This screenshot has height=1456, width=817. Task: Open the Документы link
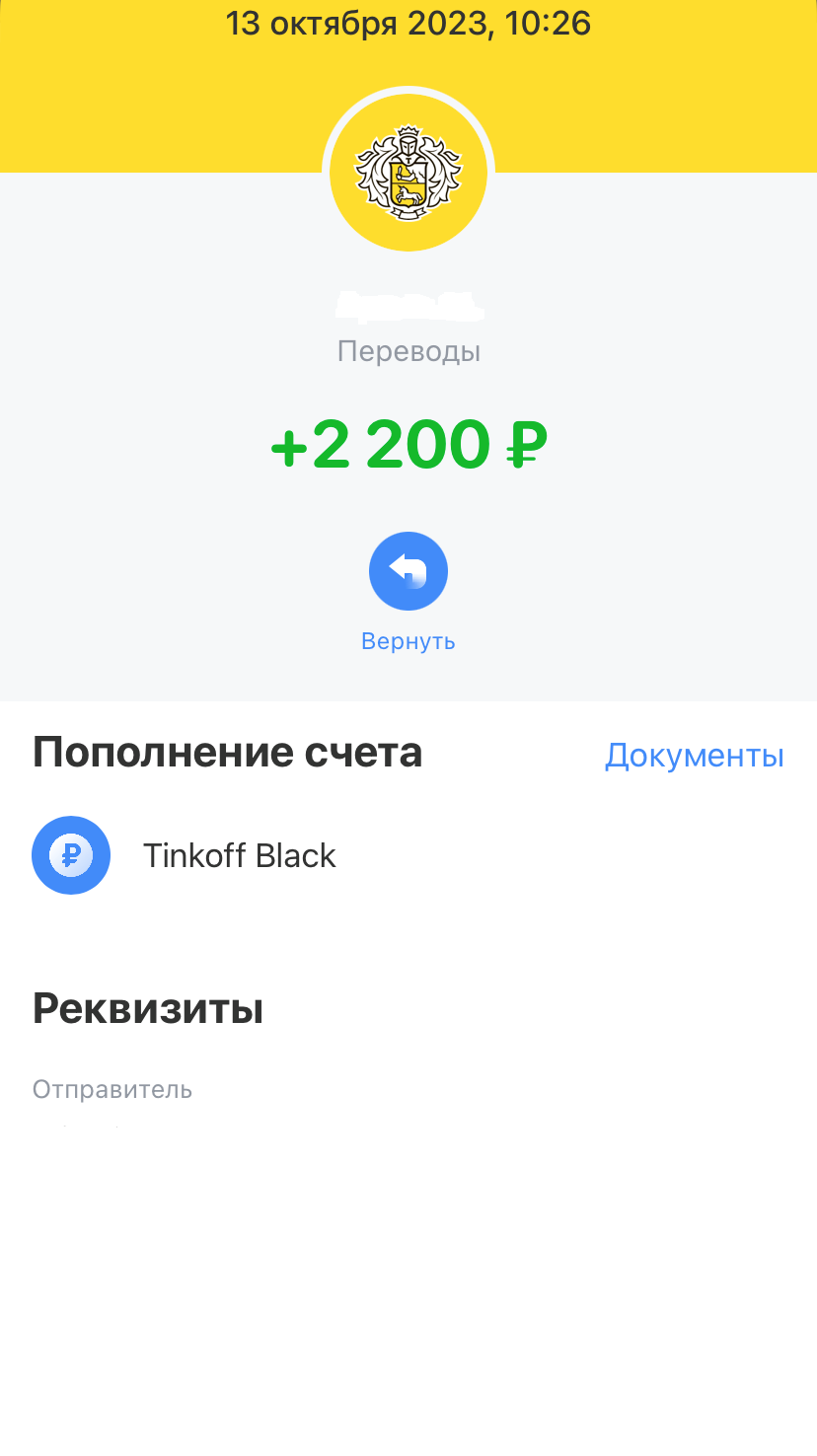coord(694,756)
